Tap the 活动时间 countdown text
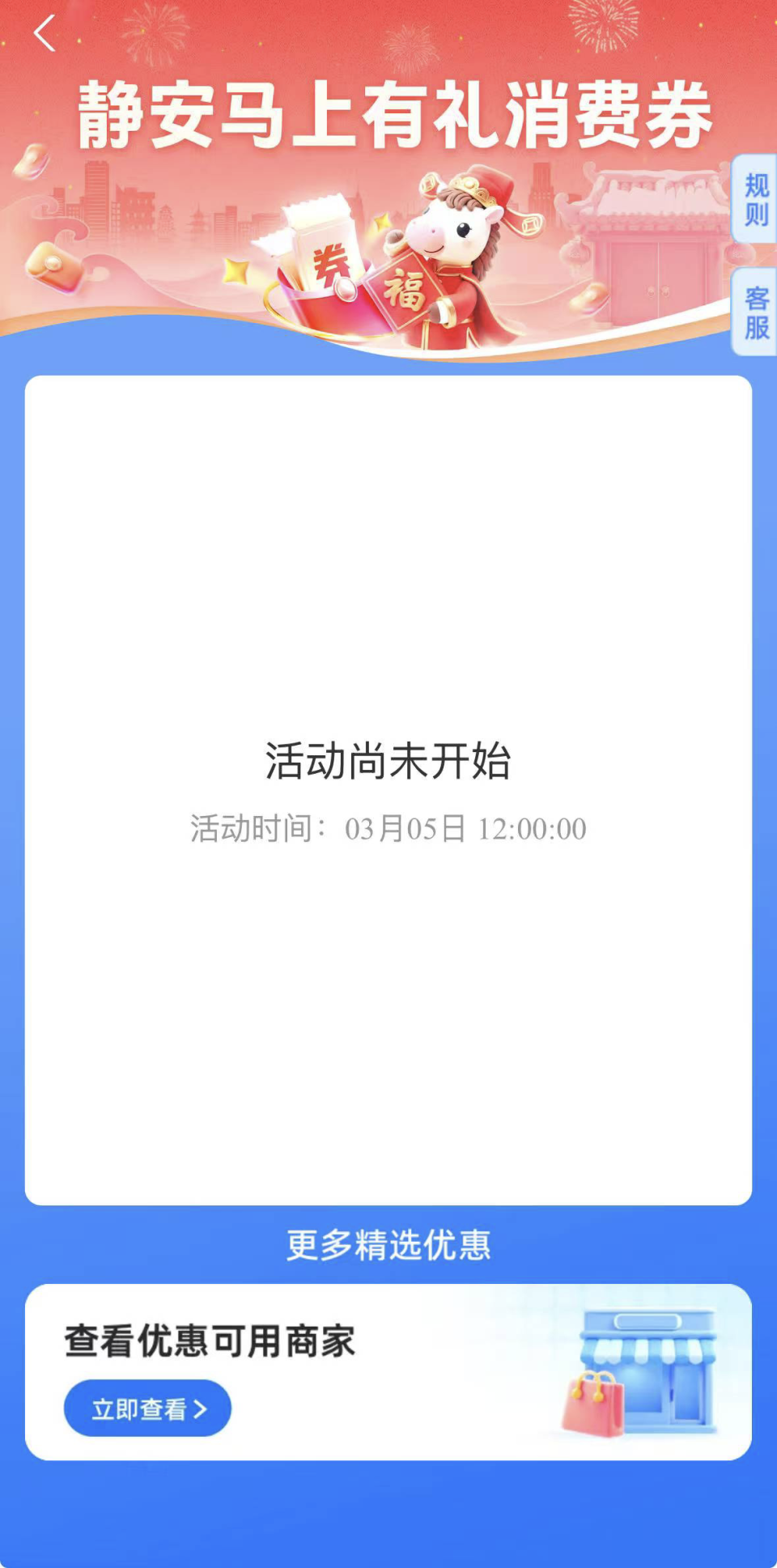The image size is (777, 1568). 388,827
